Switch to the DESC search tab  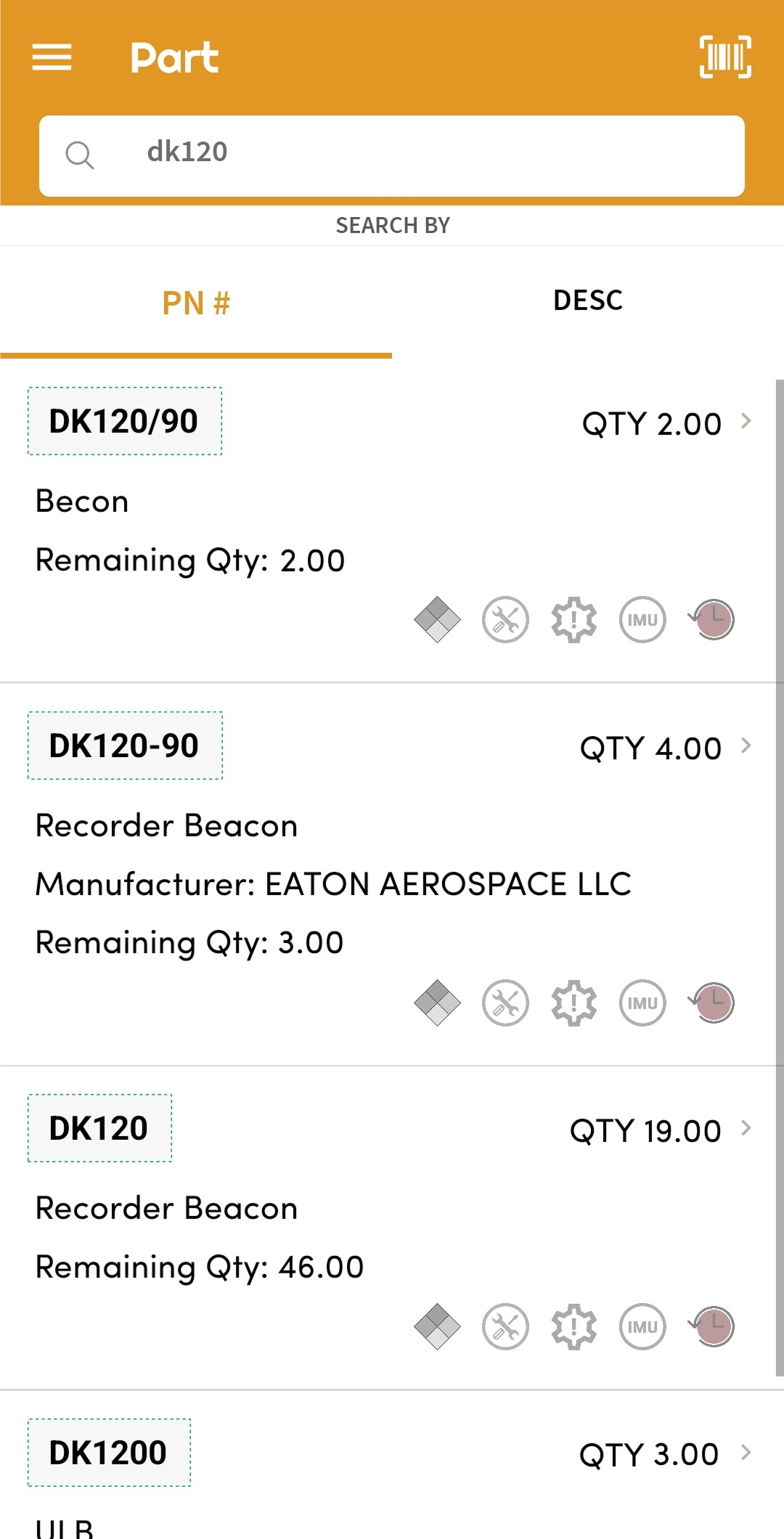(x=588, y=301)
